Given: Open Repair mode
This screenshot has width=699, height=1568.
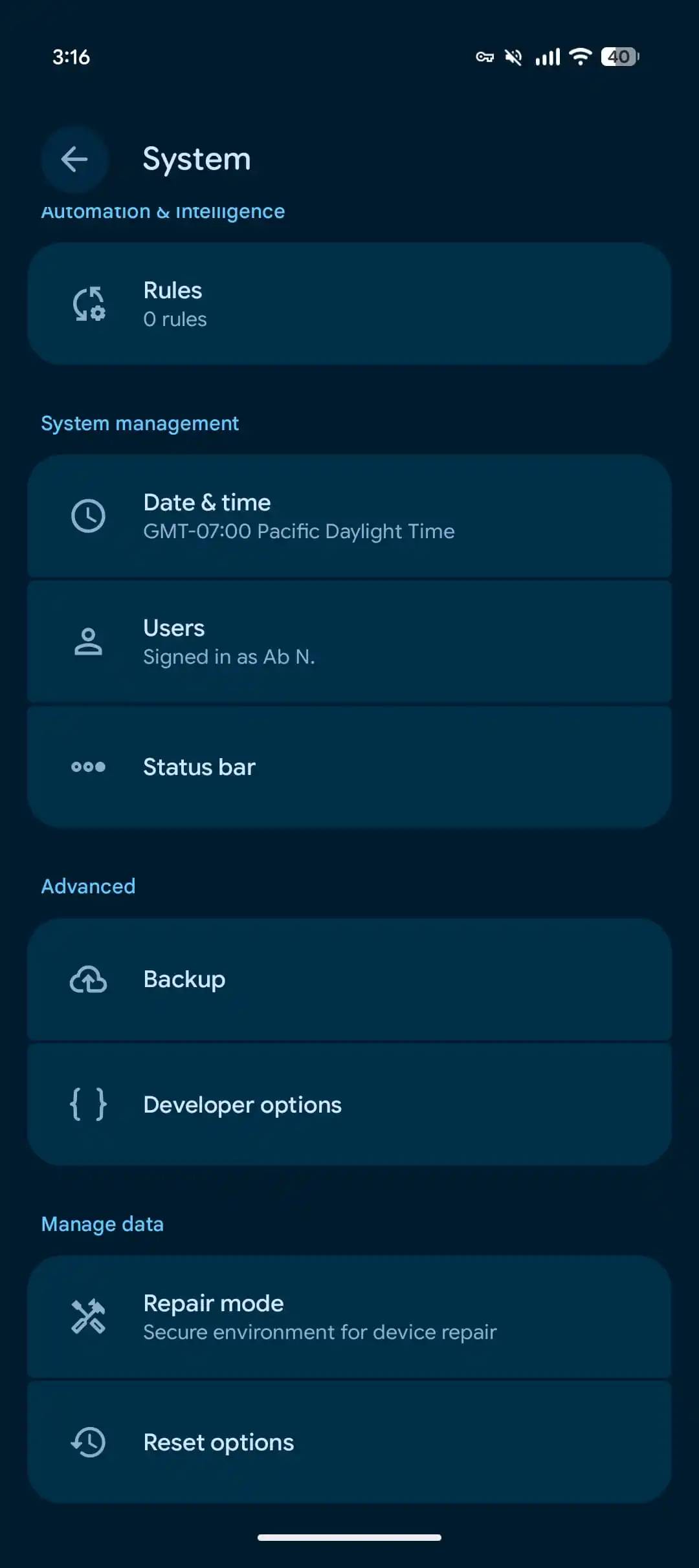Looking at the screenshot, I should 349,1317.
